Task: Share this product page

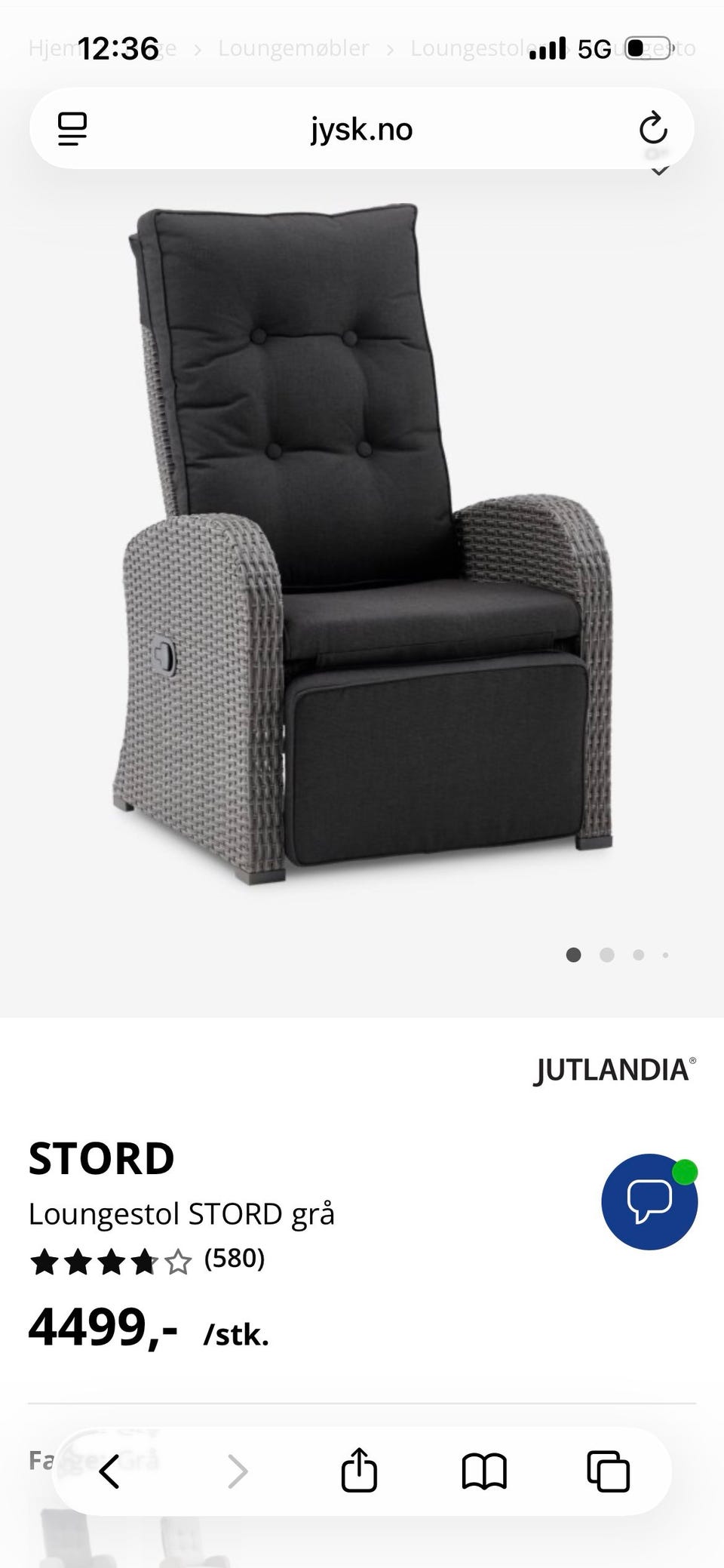Action: pos(359,1470)
